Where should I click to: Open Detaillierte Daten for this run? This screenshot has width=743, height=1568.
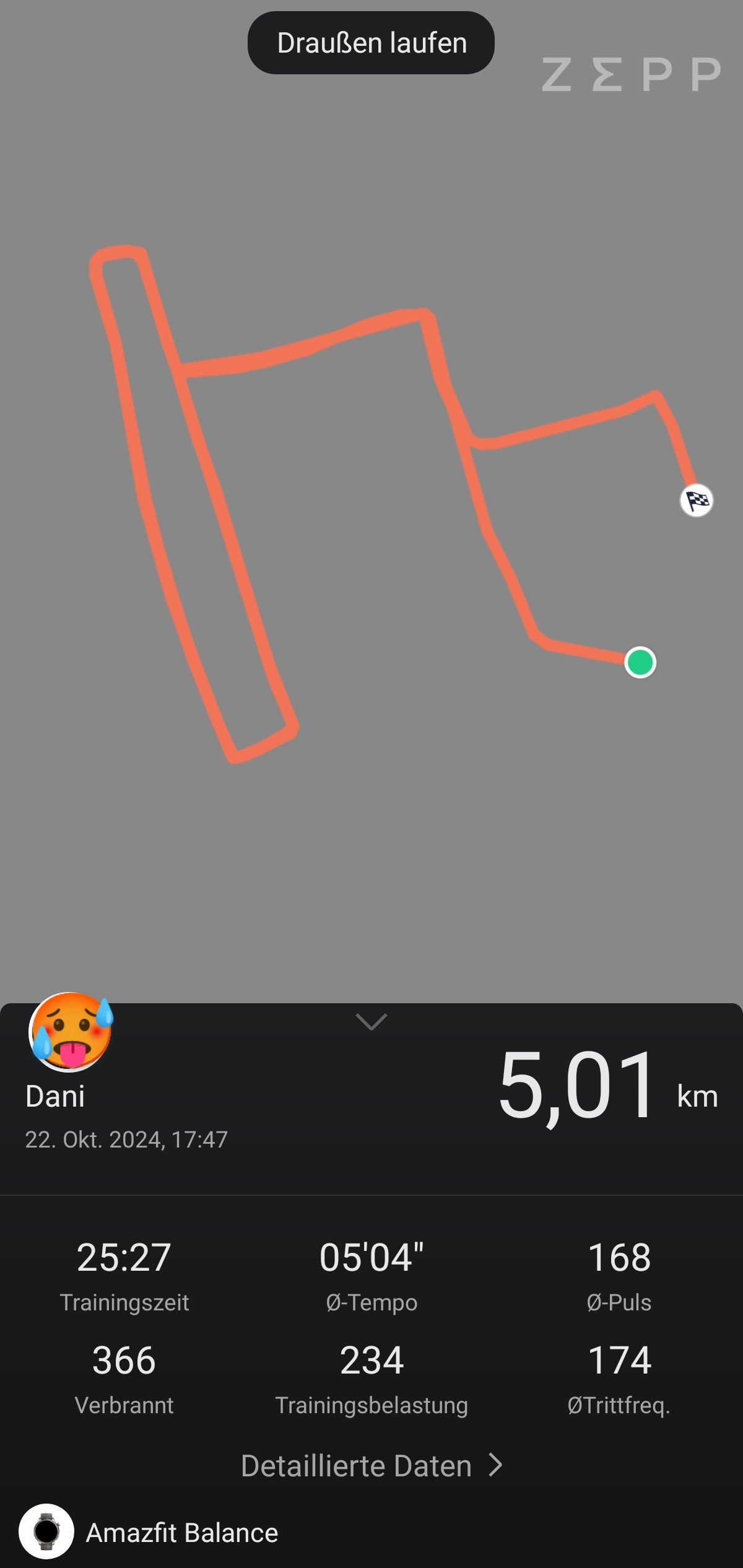pyautogui.click(x=371, y=1466)
